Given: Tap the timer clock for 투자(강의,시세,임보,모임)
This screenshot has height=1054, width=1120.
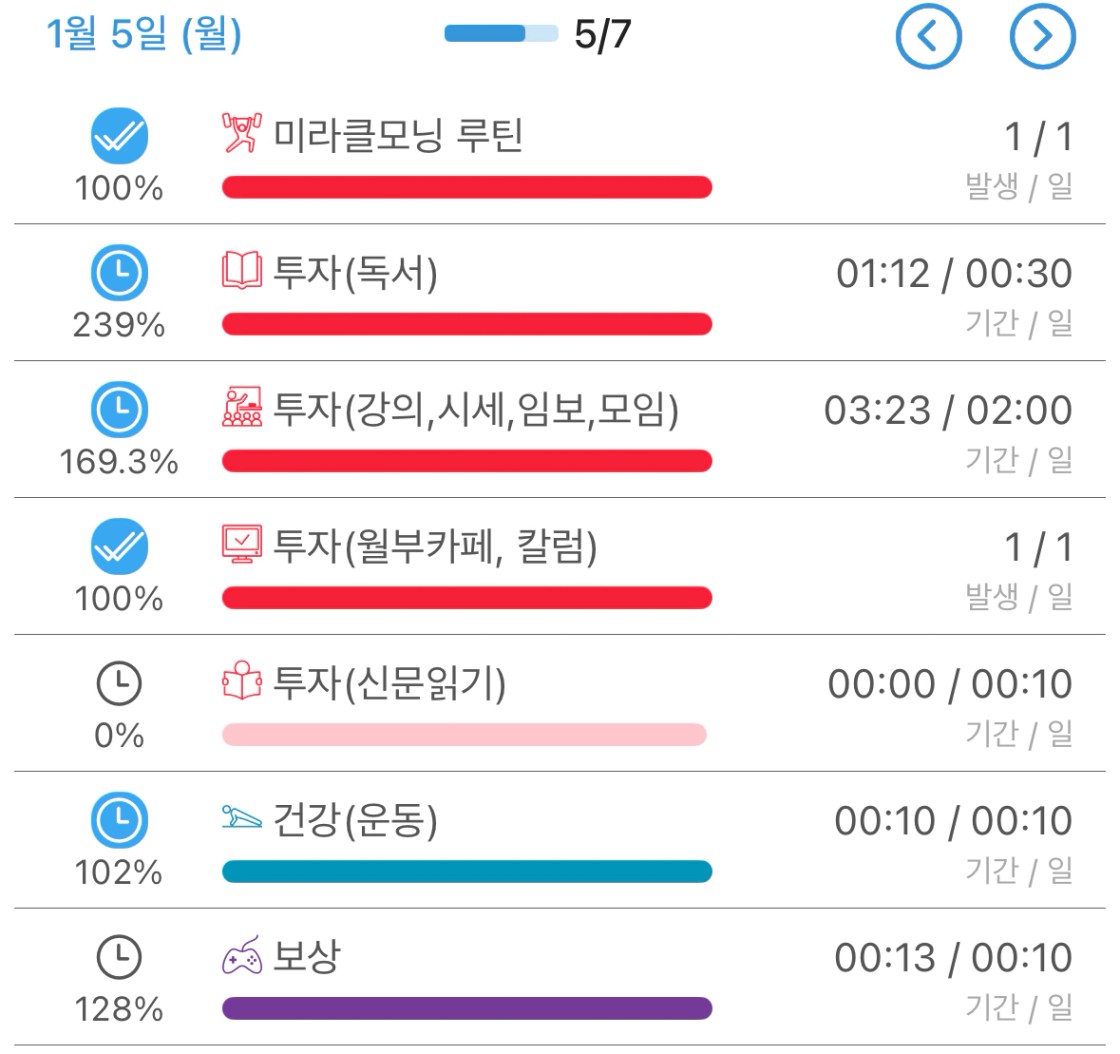Looking at the screenshot, I should pos(119,410).
